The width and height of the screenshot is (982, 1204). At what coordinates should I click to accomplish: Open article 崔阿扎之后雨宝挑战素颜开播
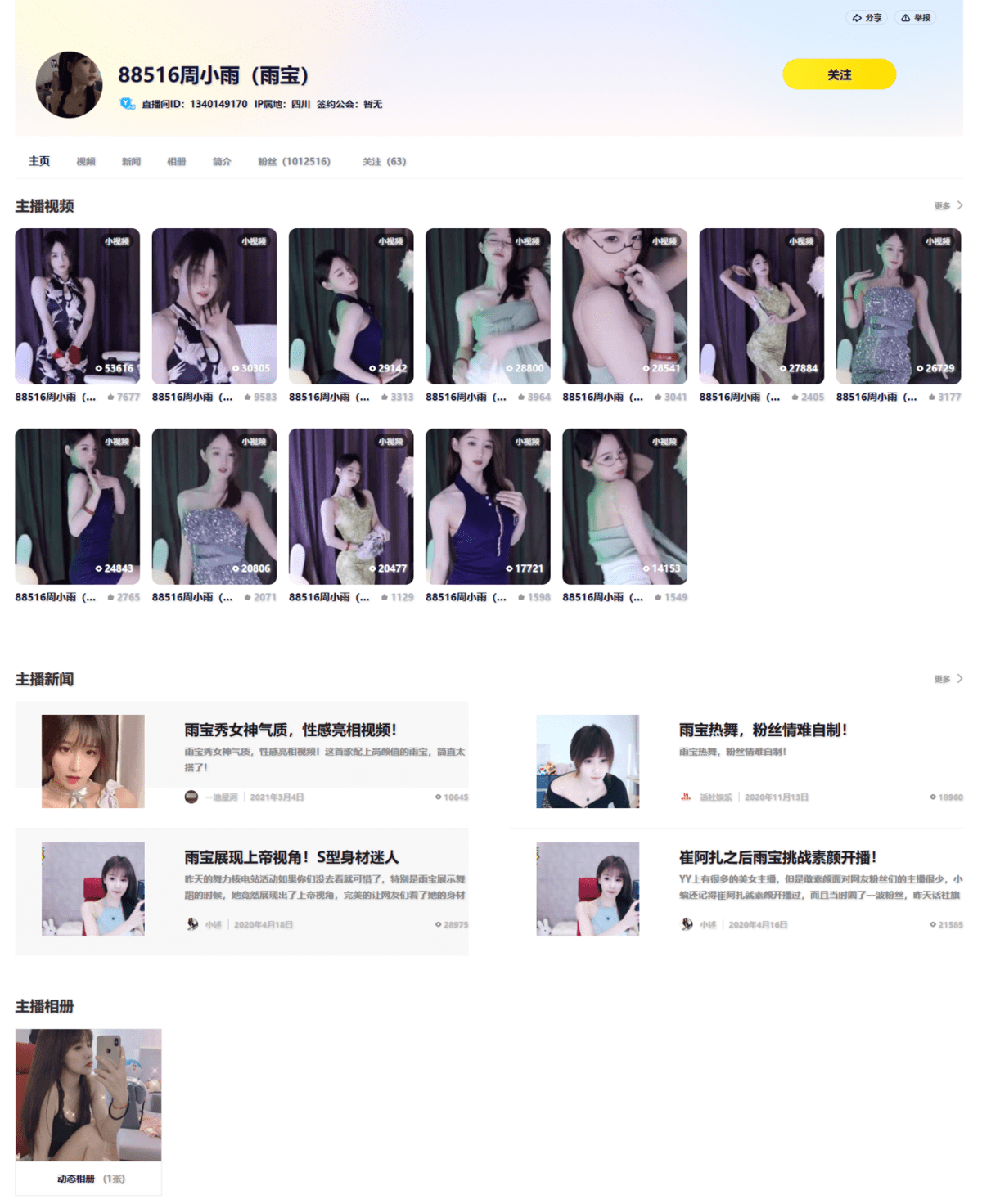point(777,857)
